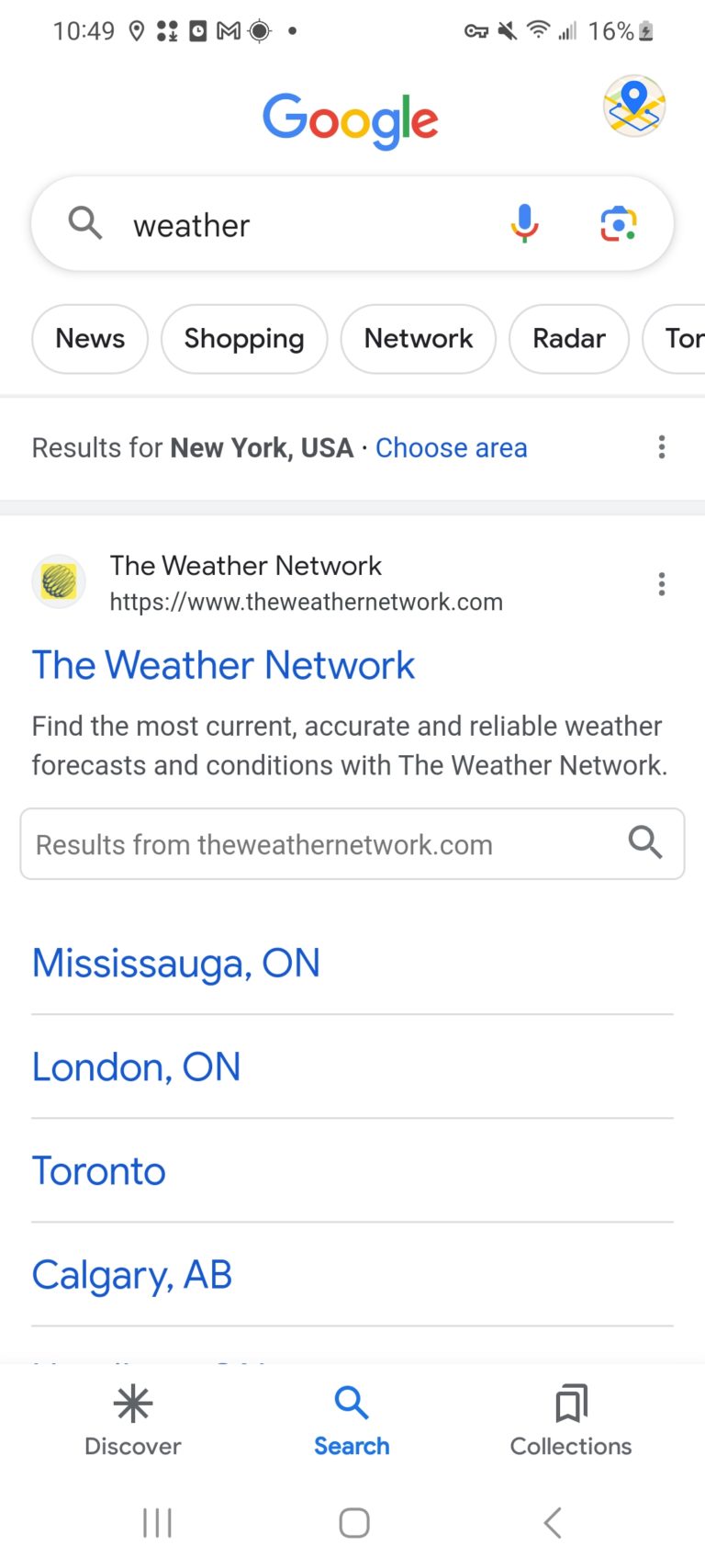This screenshot has height=1568, width=705.
Task: Choose the Radar filter chip
Action: tap(569, 339)
